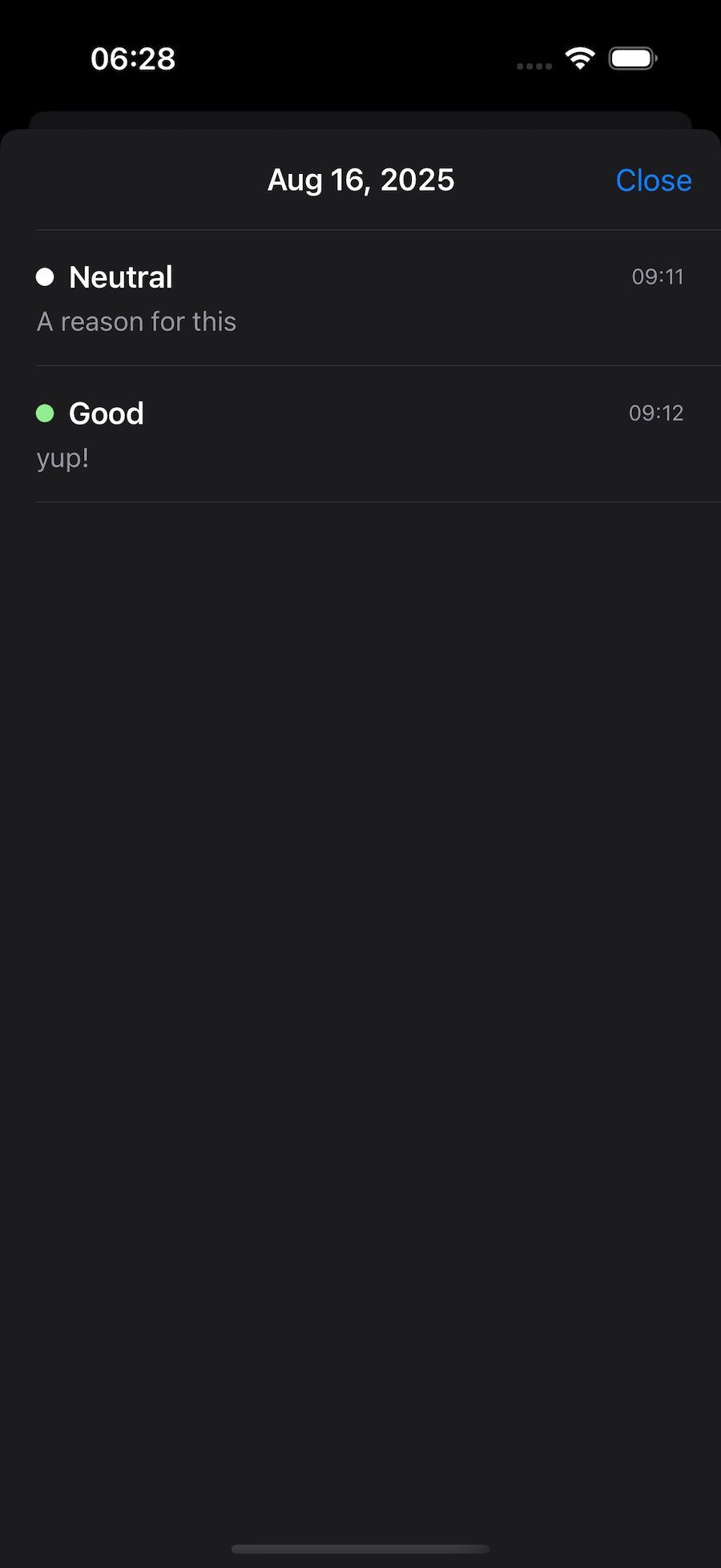Close the Aug 16, 2025 sheet

(x=653, y=180)
